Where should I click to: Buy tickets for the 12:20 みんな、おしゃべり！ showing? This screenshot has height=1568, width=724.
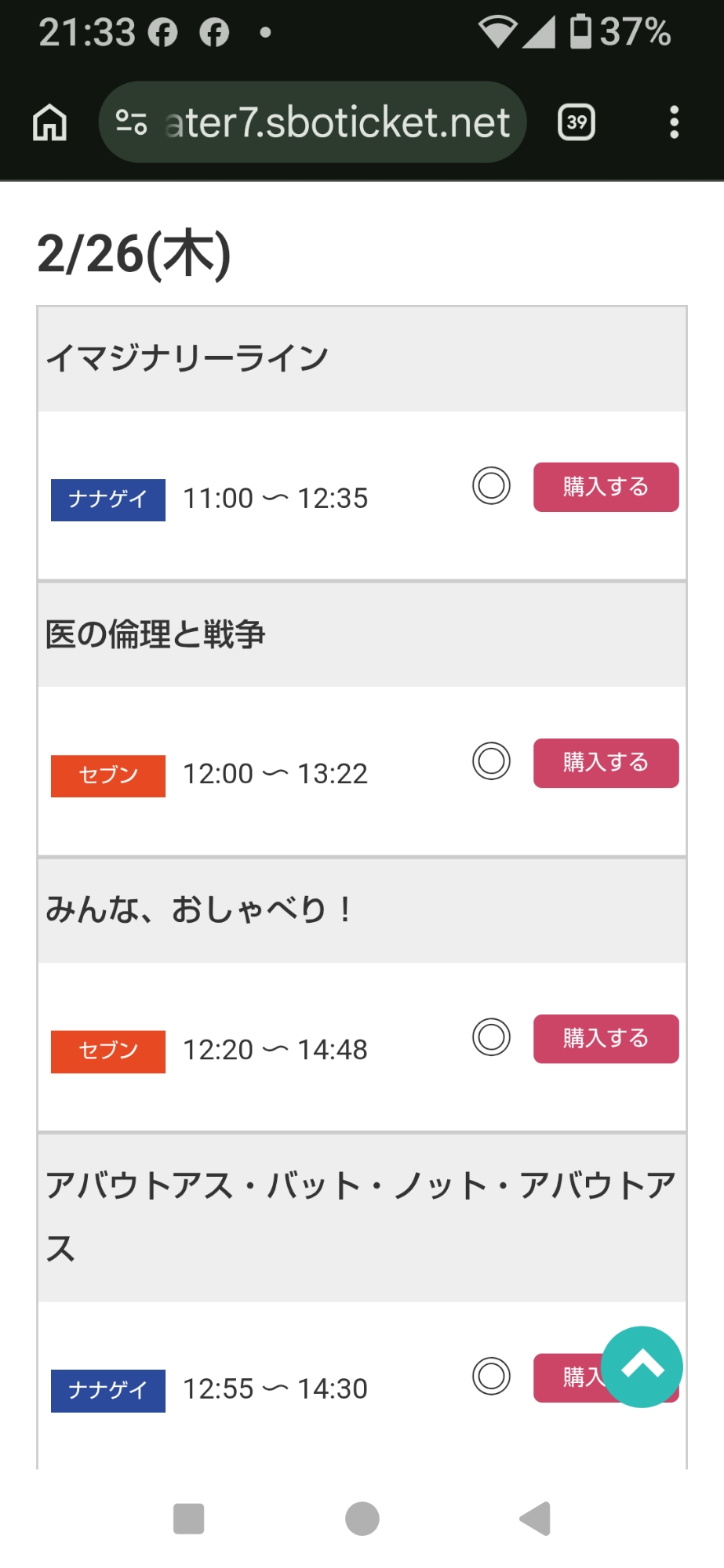(x=606, y=1039)
